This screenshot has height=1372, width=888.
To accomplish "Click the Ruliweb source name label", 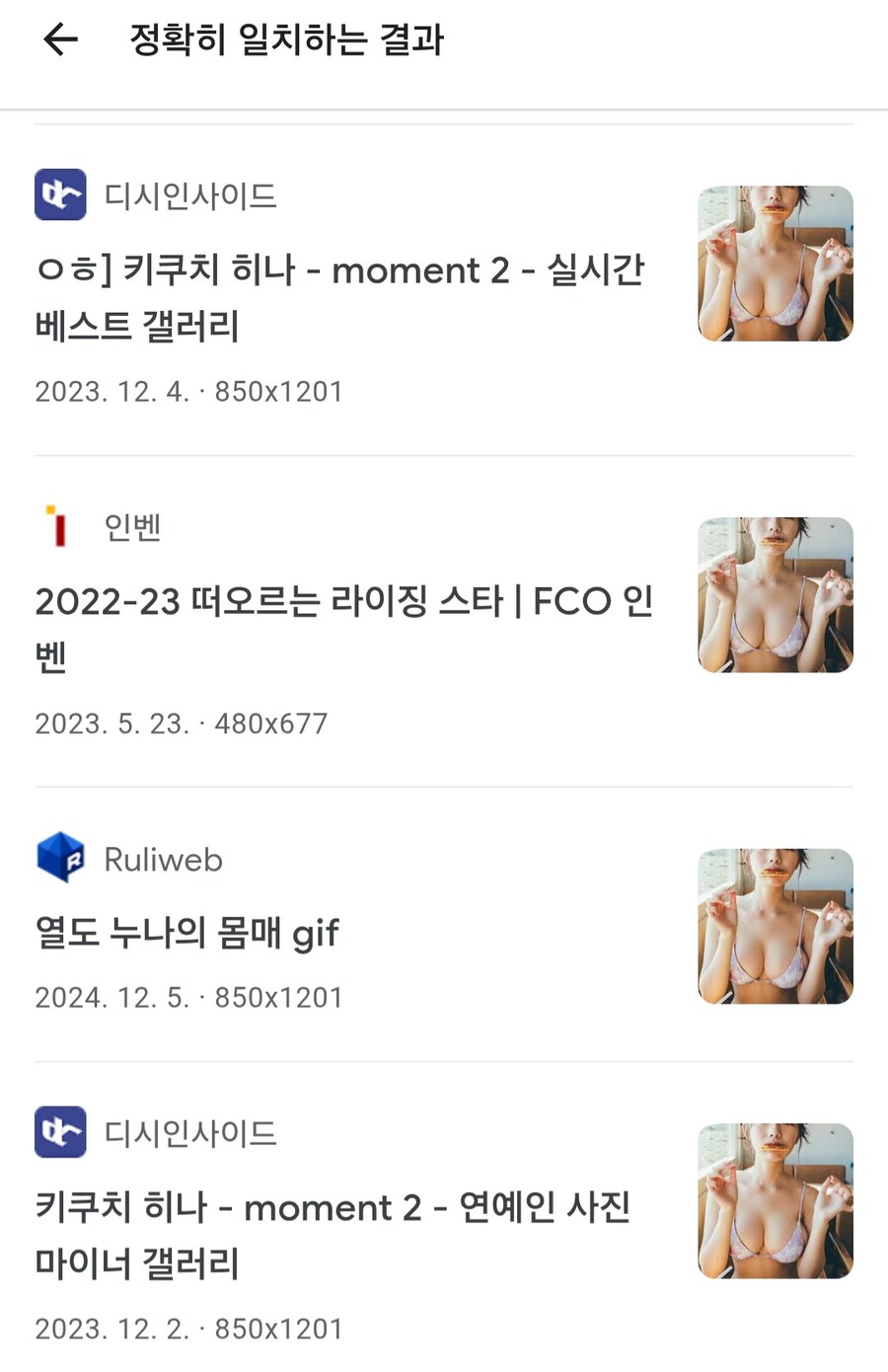I will 162,859.
